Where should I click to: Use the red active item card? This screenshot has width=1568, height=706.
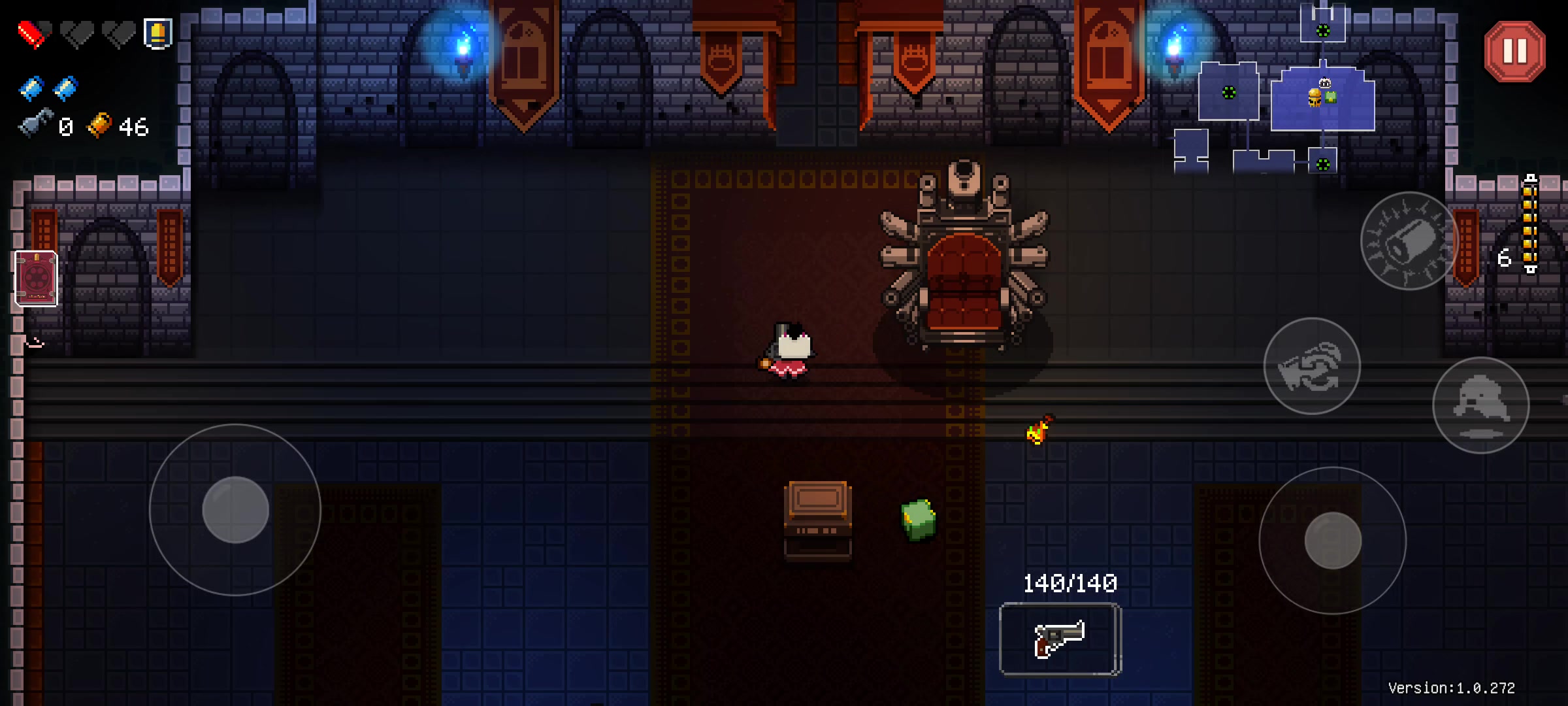click(37, 278)
